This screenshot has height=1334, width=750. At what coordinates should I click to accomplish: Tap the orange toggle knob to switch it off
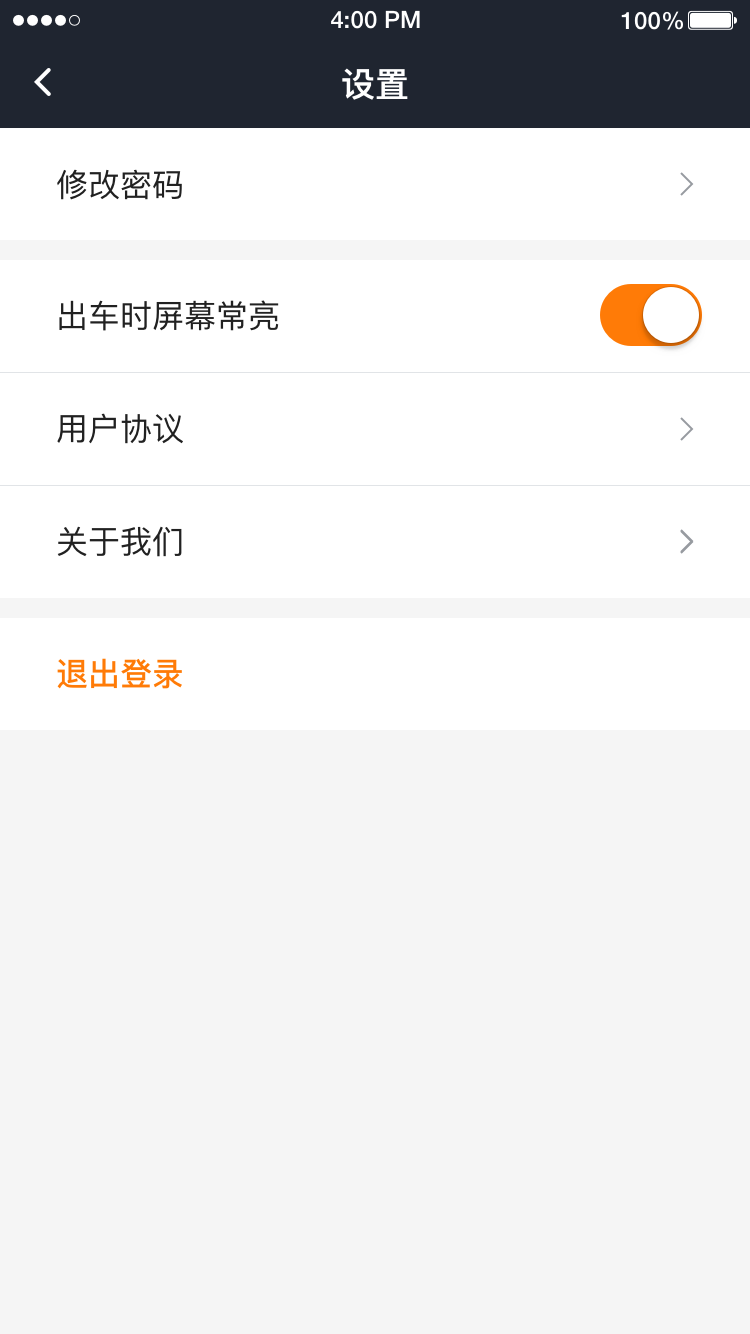coord(672,314)
